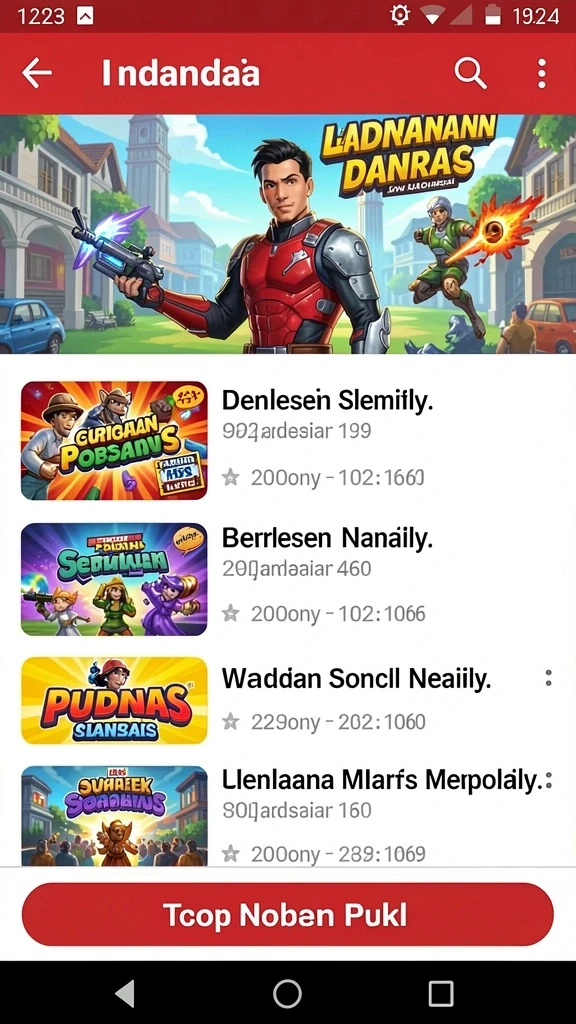Go to the home screen

pos(287,994)
